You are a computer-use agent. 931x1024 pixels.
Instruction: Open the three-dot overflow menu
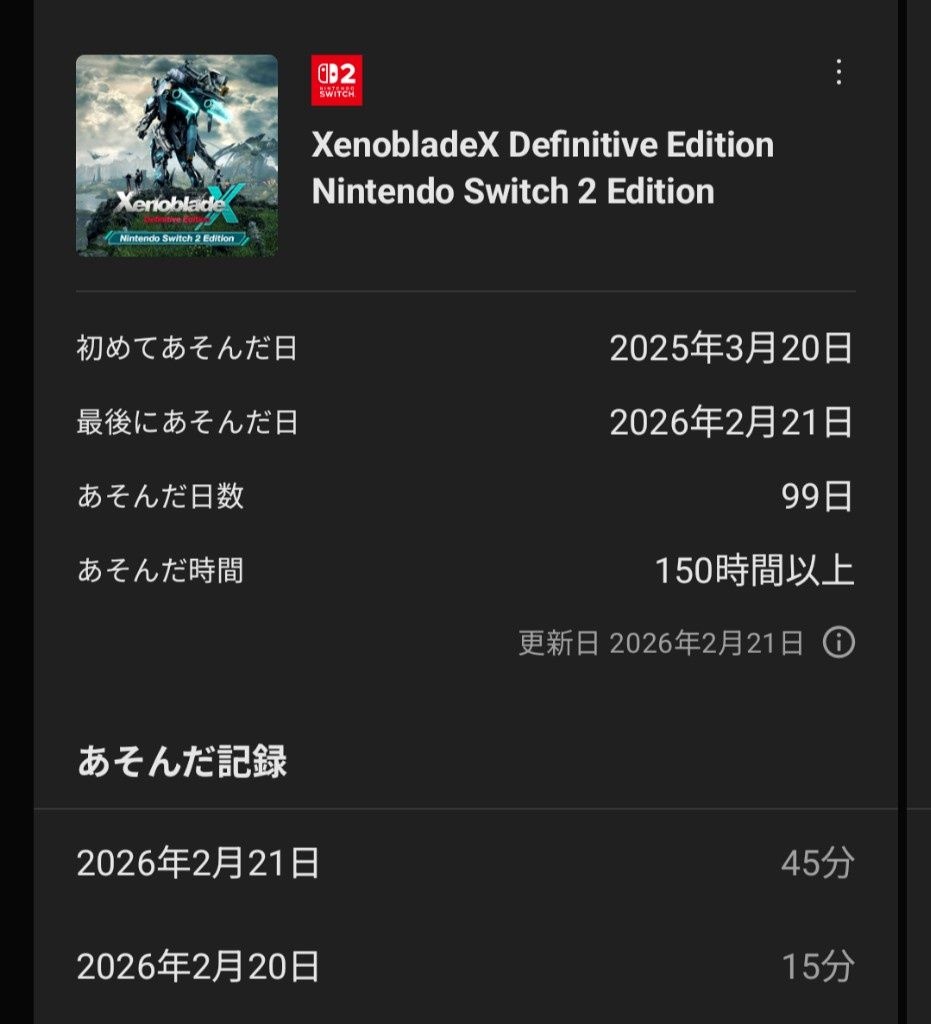pos(838,72)
